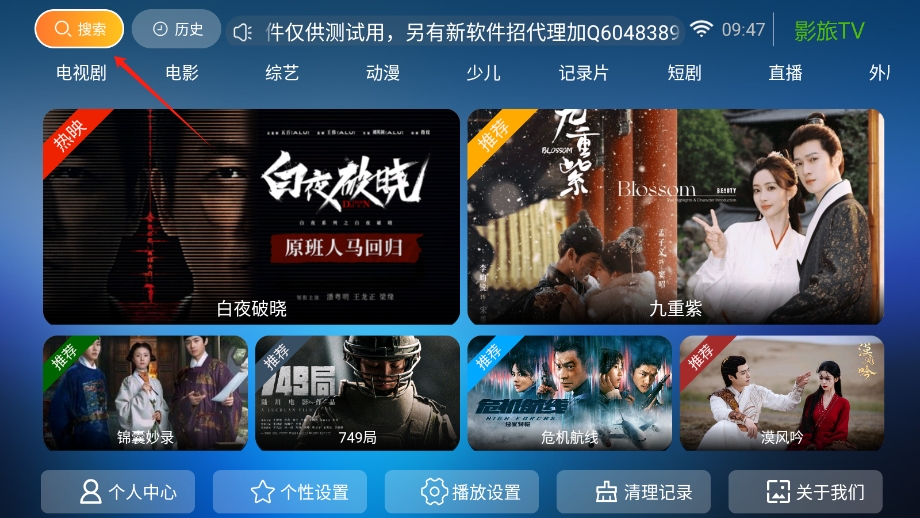This screenshot has height=518, width=920.
Task: Go to the 少儿 tab
Action: (x=483, y=73)
